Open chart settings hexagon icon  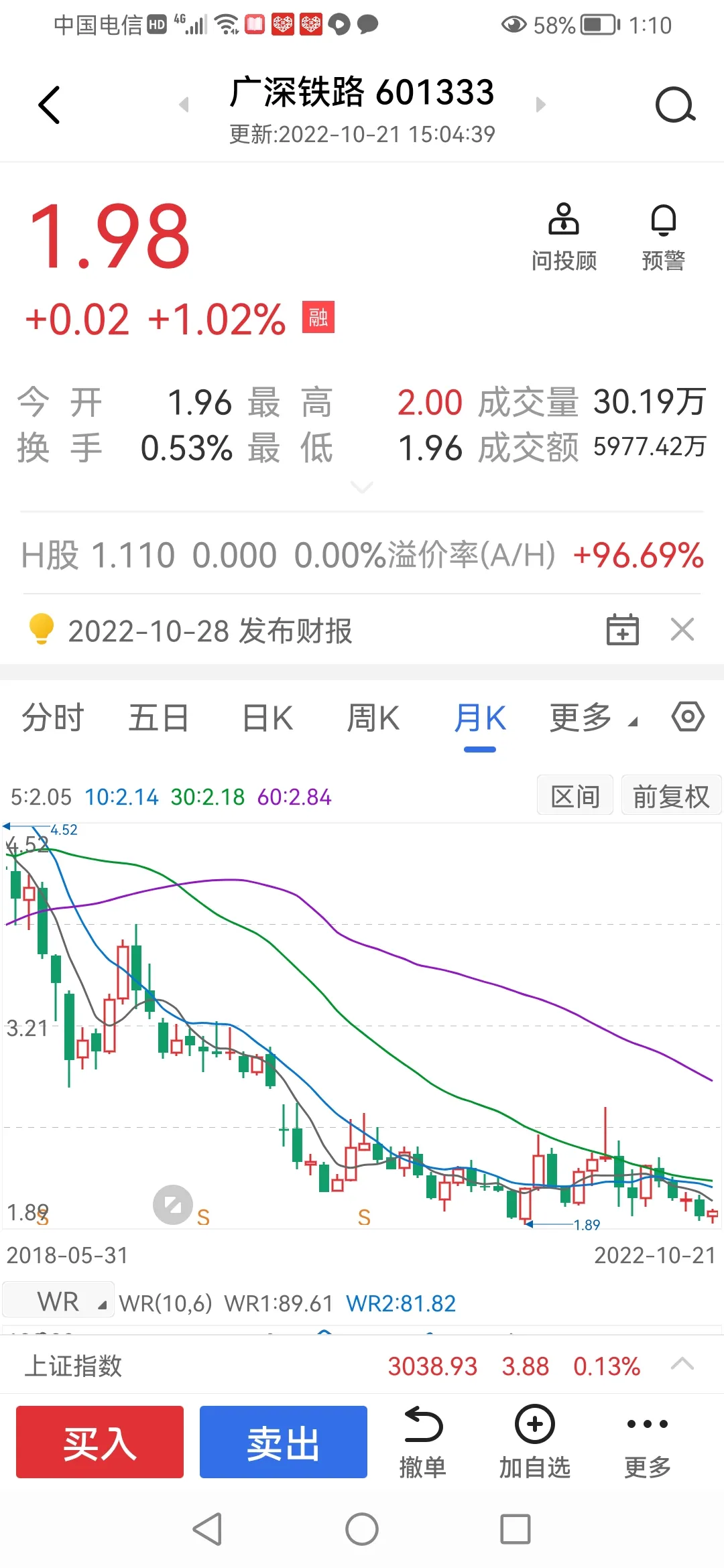[x=688, y=717]
